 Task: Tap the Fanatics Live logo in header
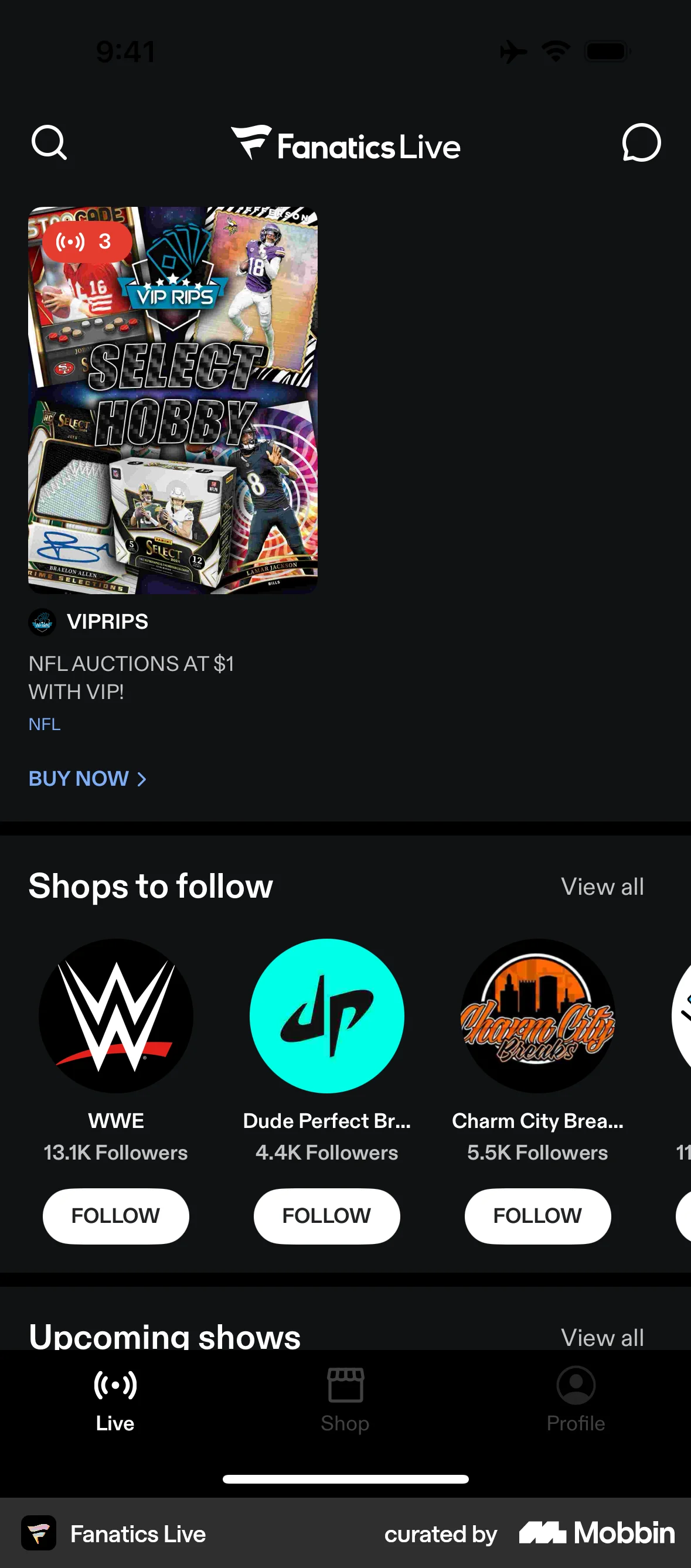(345, 145)
